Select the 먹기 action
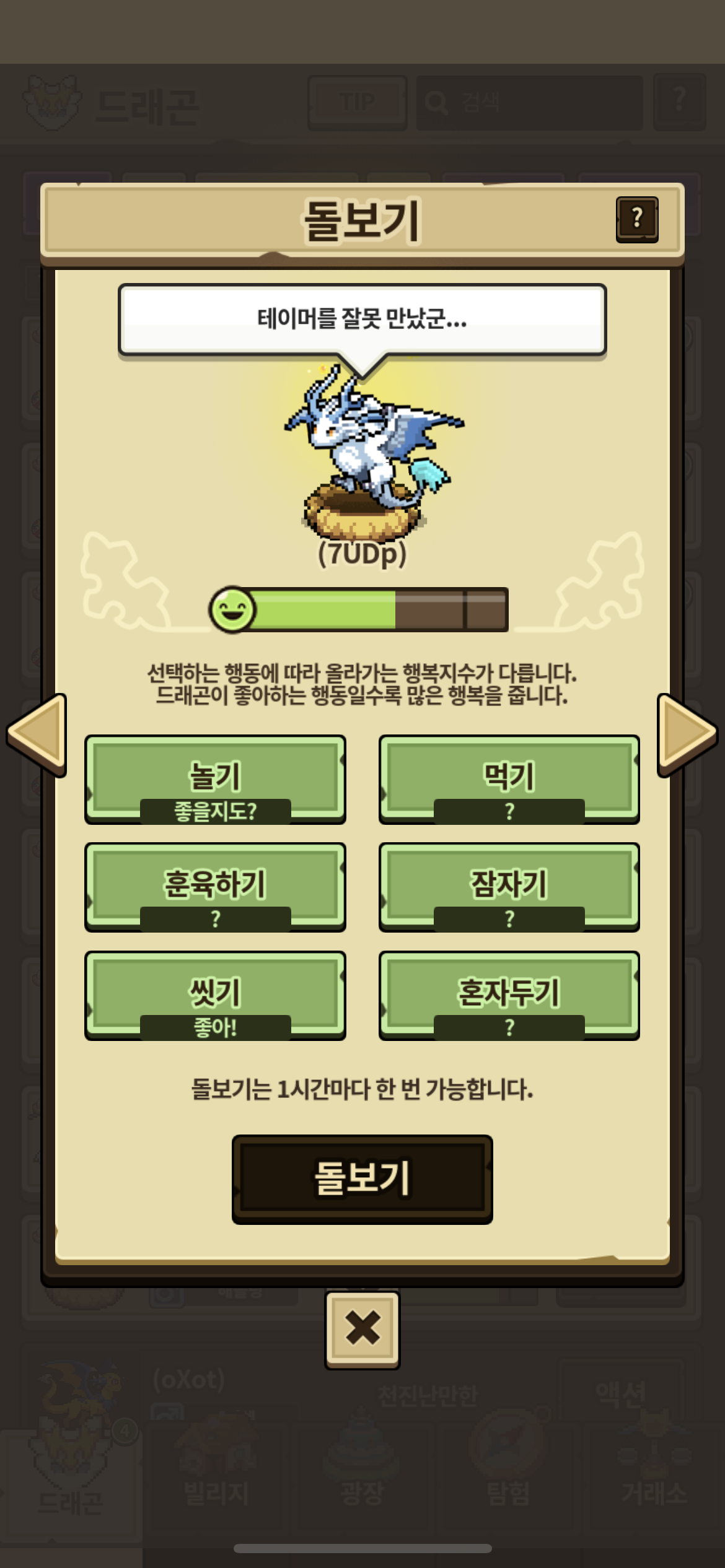The image size is (725, 1568). tap(509, 778)
